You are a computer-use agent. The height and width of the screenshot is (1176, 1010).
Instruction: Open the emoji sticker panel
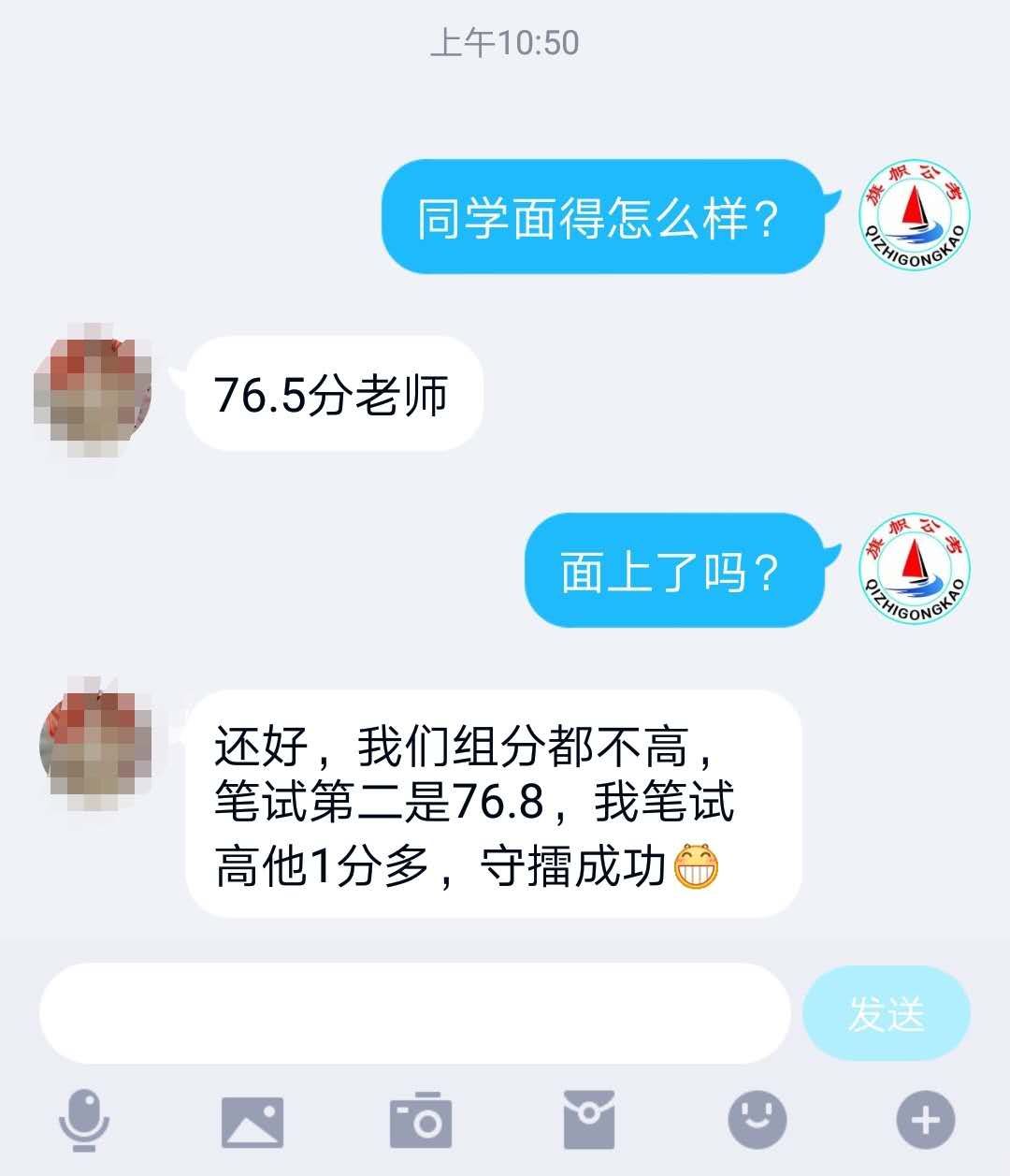point(757,1120)
